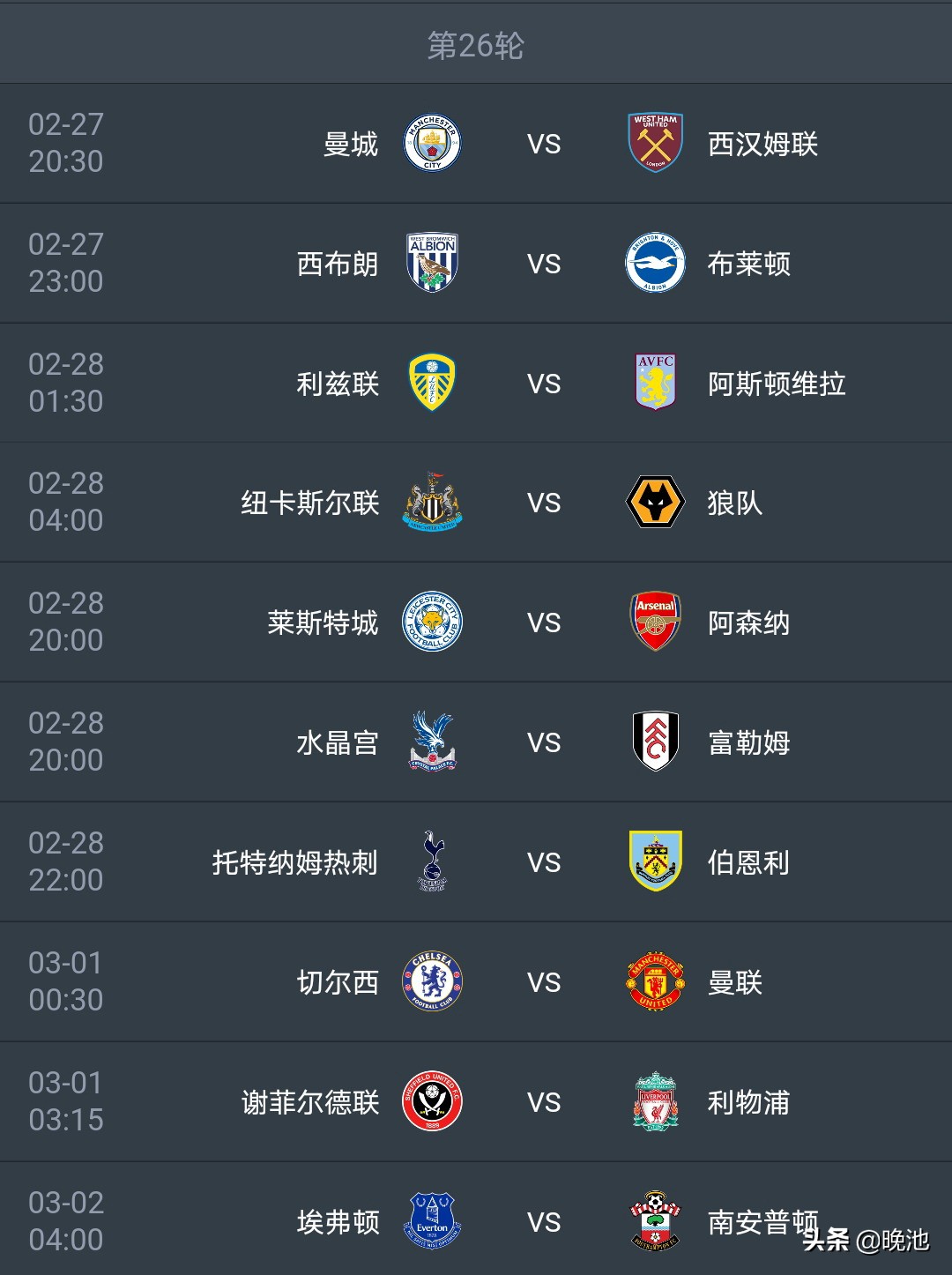This screenshot has width=952, height=1275.
Task: Open the 曼城 vs 西汉姆联 match
Action: (543, 144)
